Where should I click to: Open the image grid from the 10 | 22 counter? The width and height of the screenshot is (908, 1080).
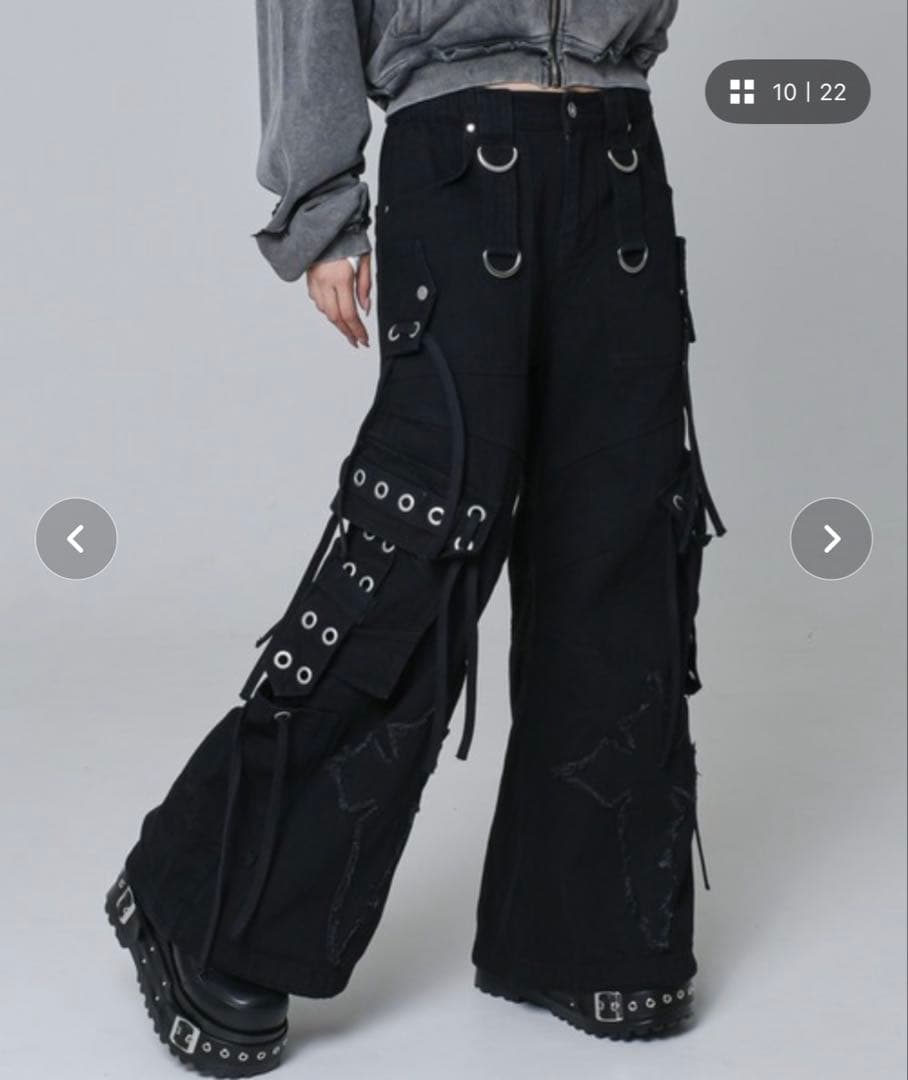click(787, 92)
